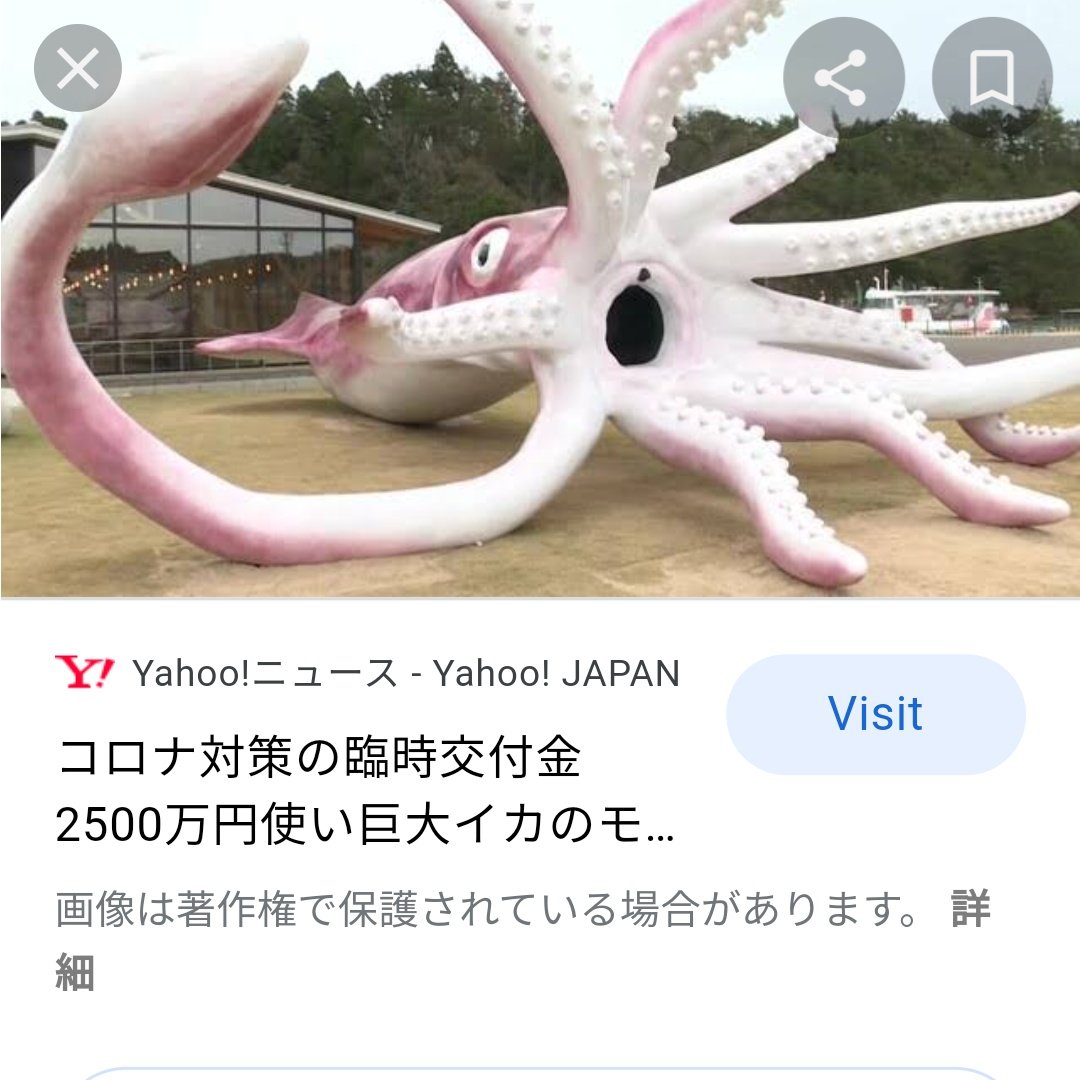
Task: Tap the Visit button
Action: pos(875,714)
